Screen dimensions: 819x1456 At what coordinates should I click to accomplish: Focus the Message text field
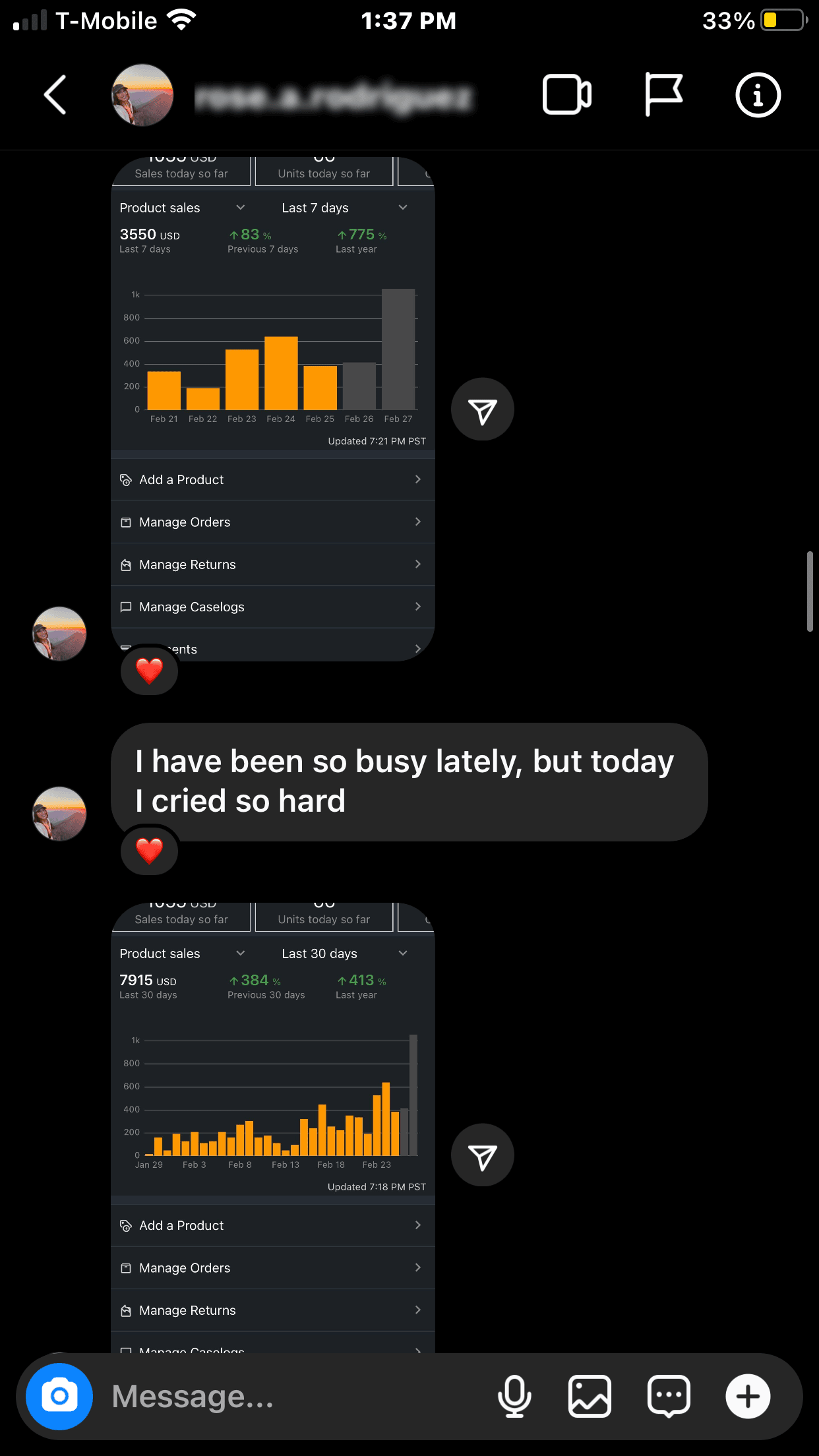click(x=290, y=1396)
